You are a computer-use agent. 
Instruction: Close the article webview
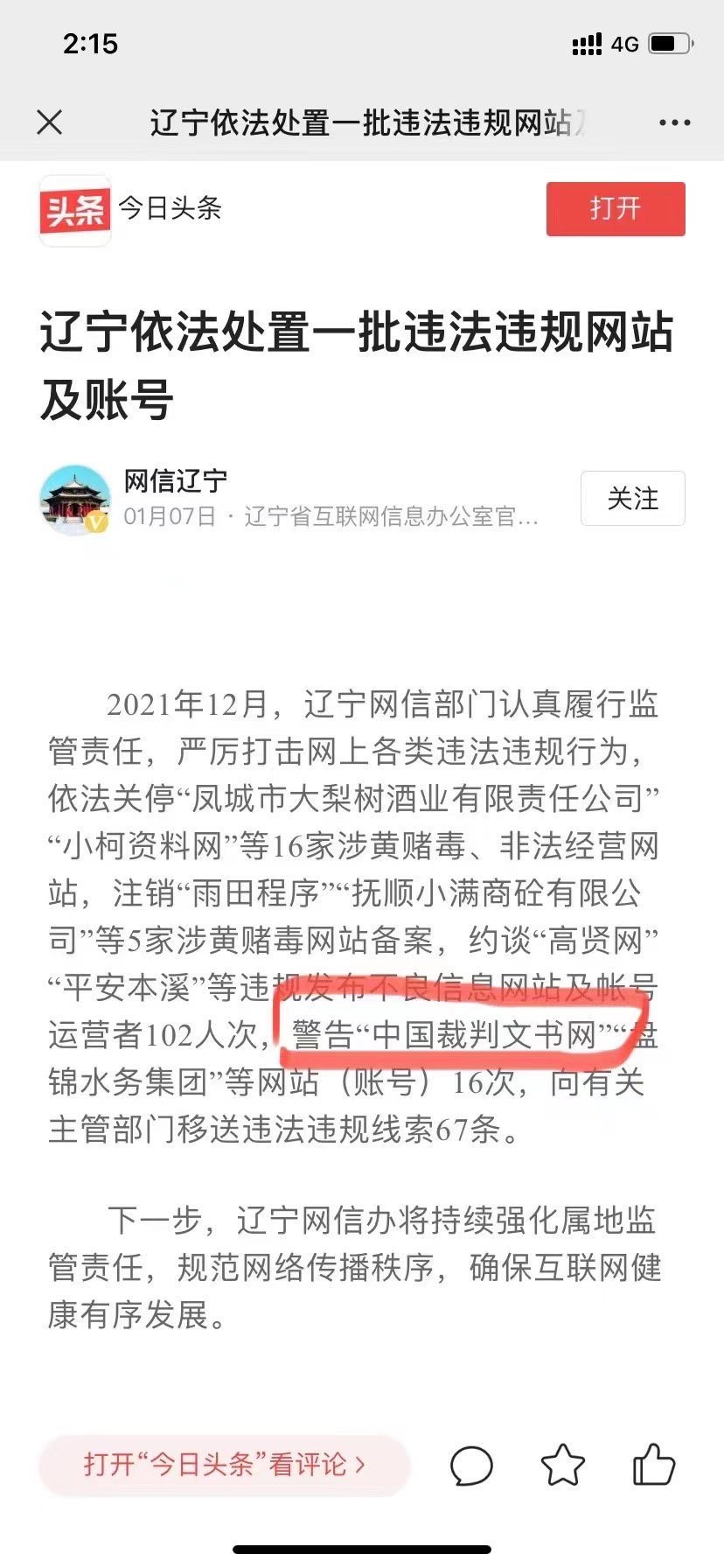pyautogui.click(x=50, y=122)
